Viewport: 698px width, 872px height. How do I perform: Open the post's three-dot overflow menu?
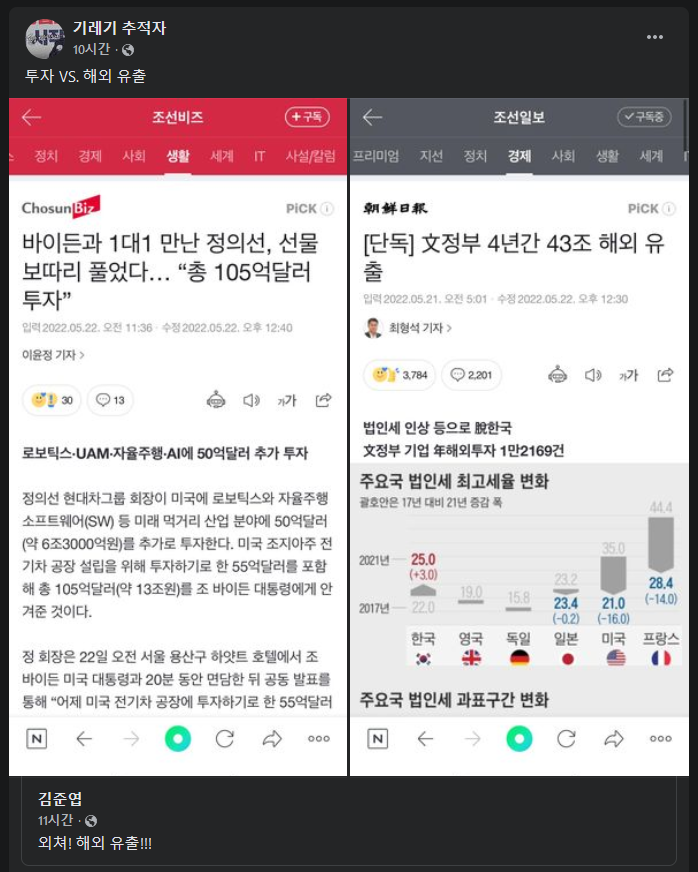(654, 37)
